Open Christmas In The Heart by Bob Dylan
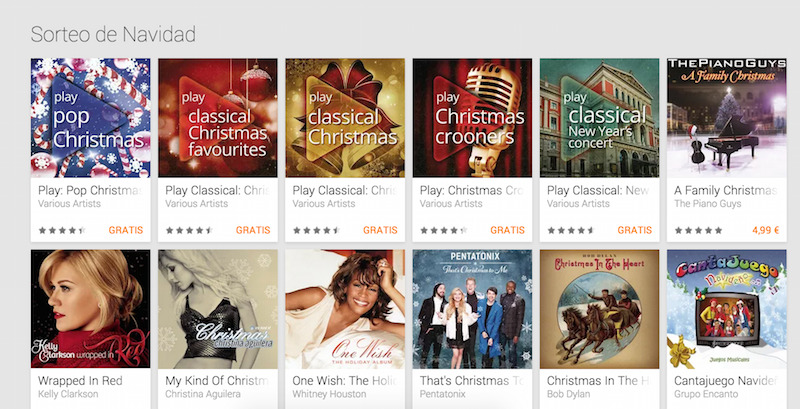Screen dimensions: 800x409 point(598,310)
